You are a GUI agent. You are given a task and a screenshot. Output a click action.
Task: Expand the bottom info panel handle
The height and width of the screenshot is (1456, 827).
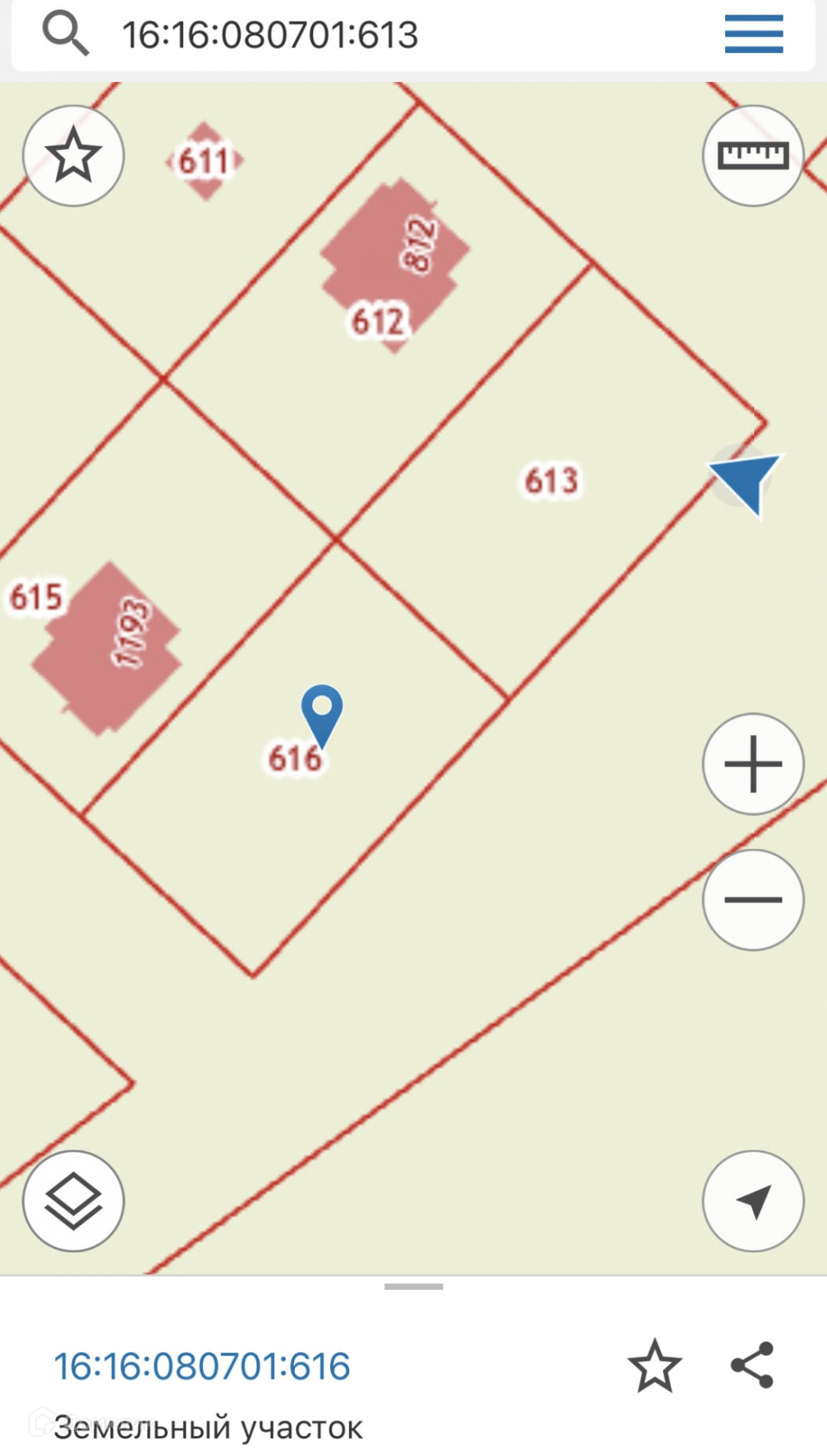click(413, 1287)
